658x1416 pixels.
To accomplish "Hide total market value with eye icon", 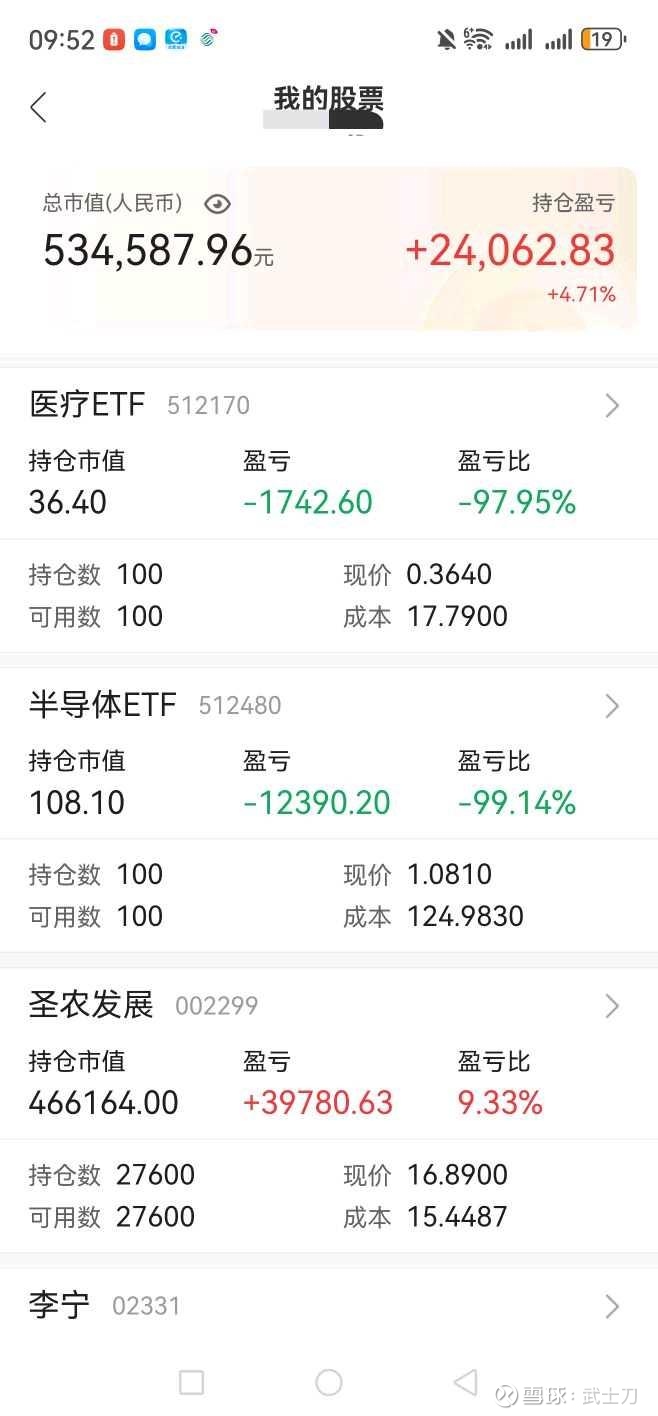I will point(217,205).
